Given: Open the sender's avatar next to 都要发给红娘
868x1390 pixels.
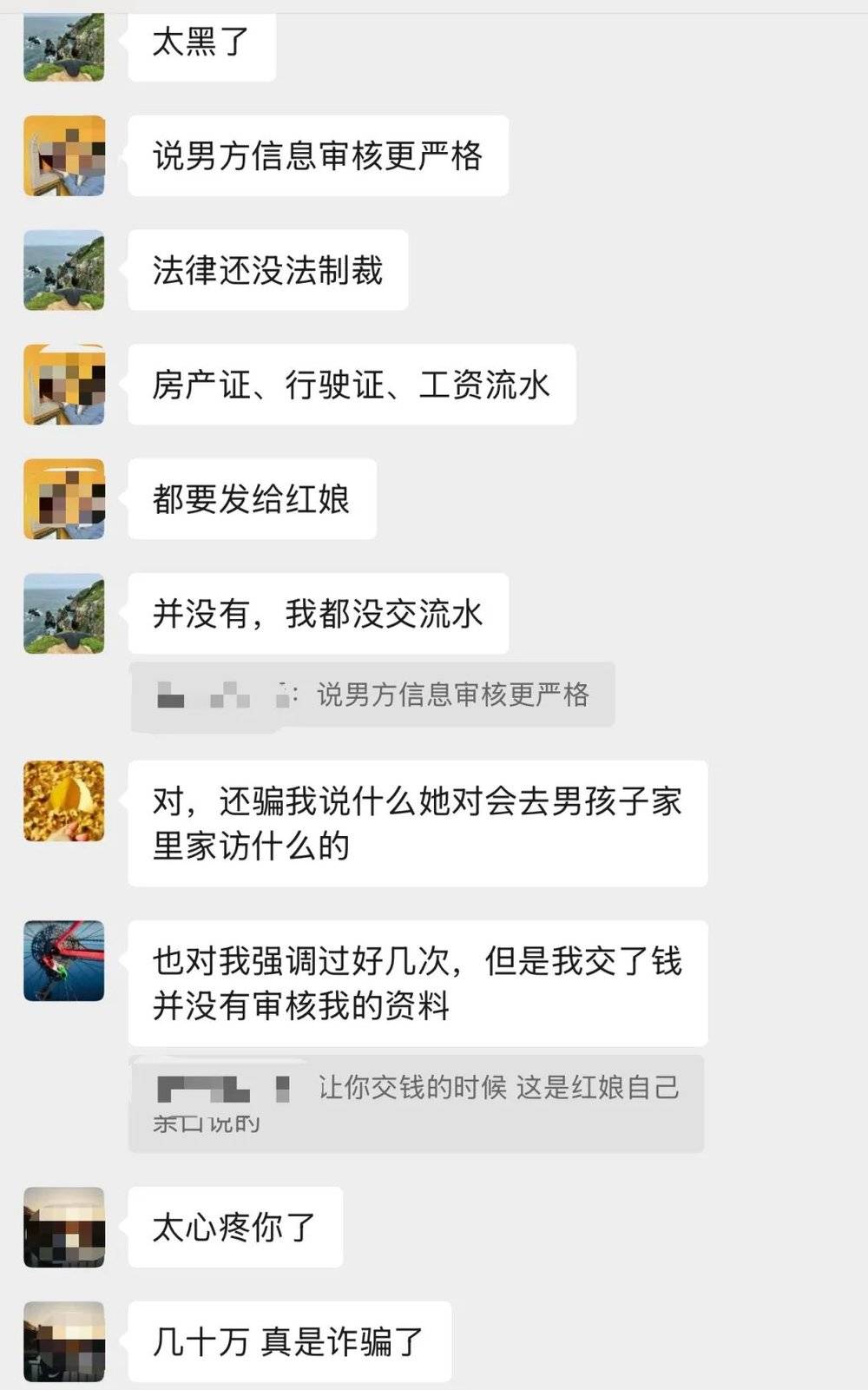Looking at the screenshot, I should click(64, 499).
